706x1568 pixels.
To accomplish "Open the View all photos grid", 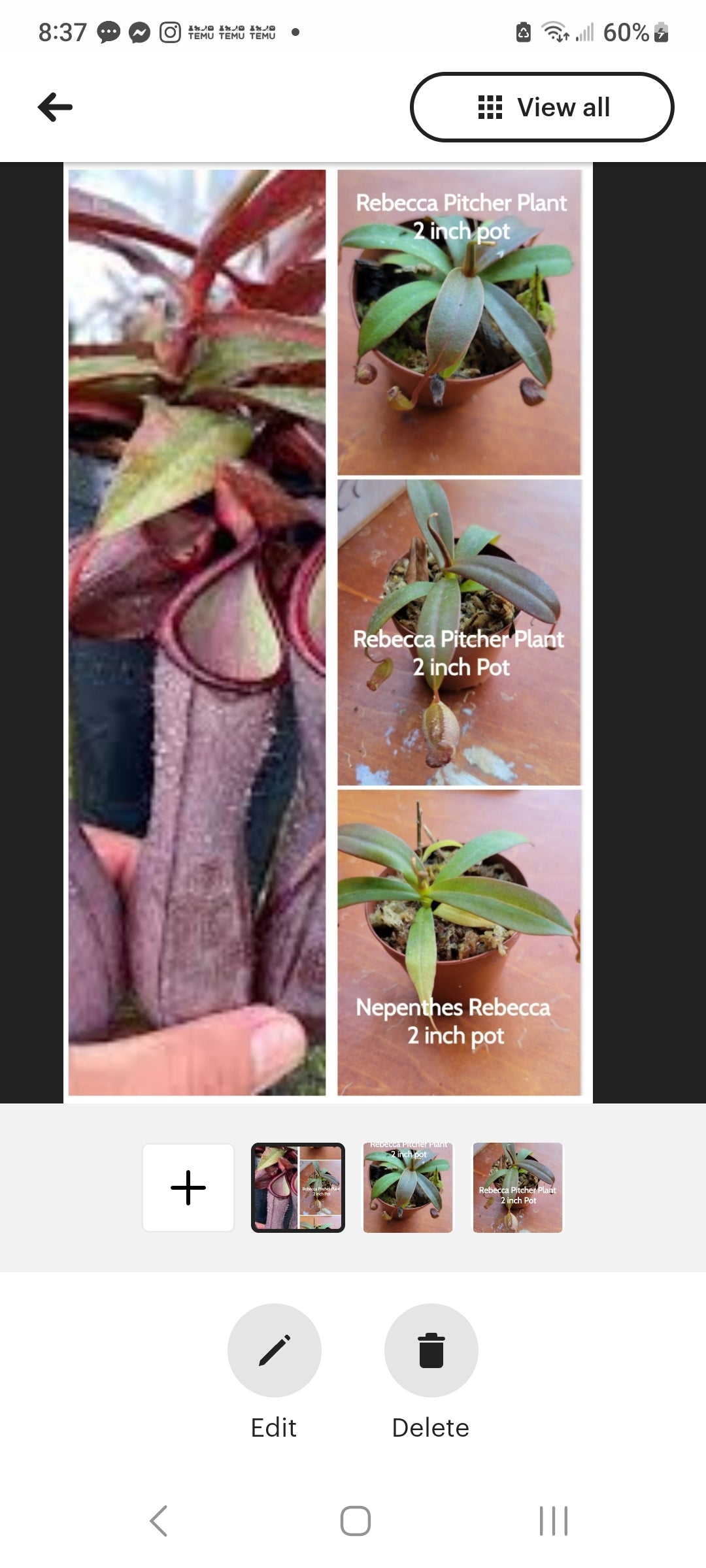I will coord(542,107).
